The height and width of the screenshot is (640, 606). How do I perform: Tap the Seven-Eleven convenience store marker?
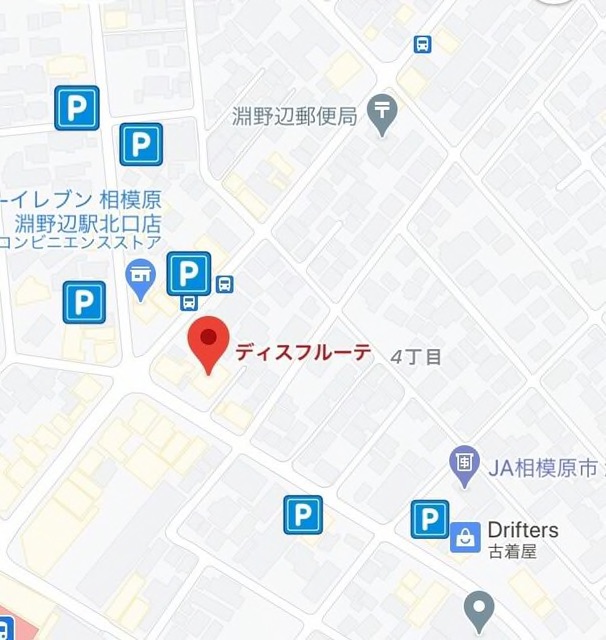pyautogui.click(x=141, y=276)
